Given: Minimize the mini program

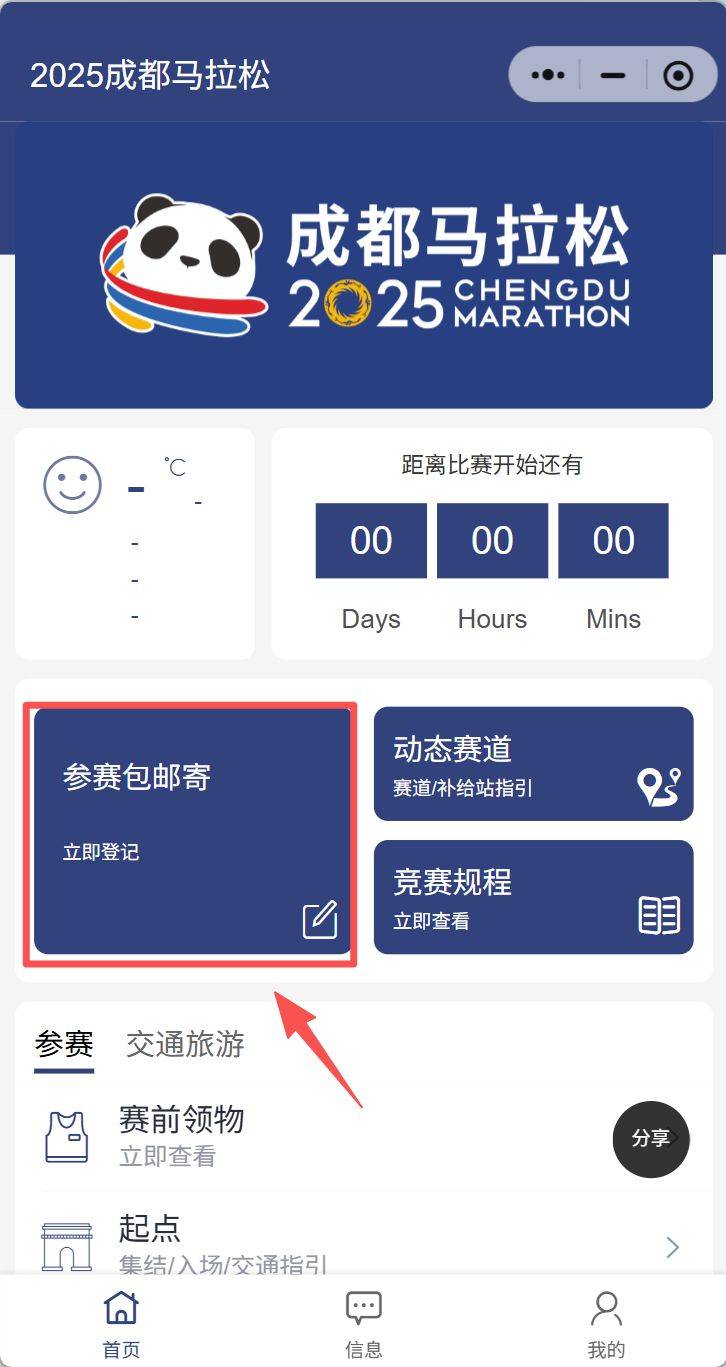Looking at the screenshot, I should [x=612, y=76].
